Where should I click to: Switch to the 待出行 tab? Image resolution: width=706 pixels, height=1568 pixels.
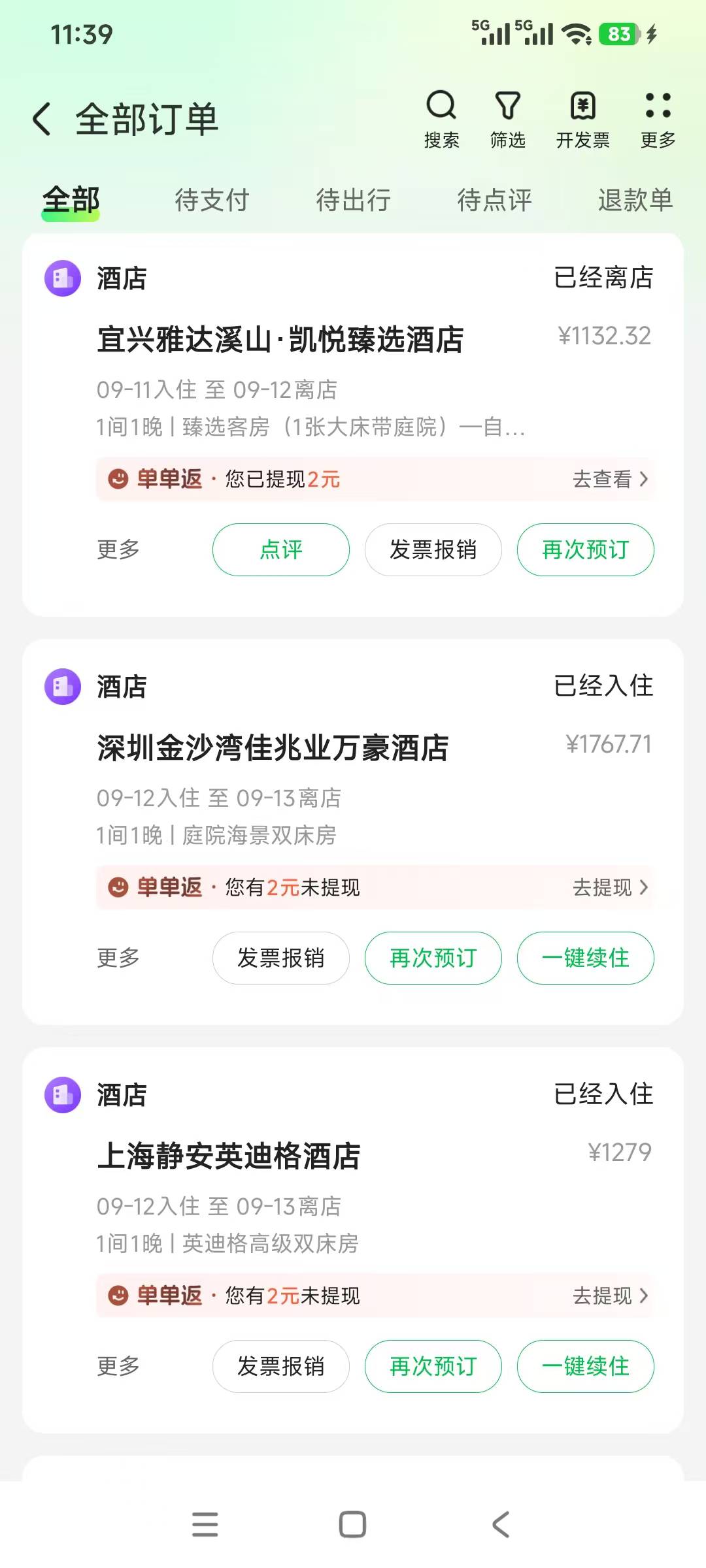(x=353, y=200)
